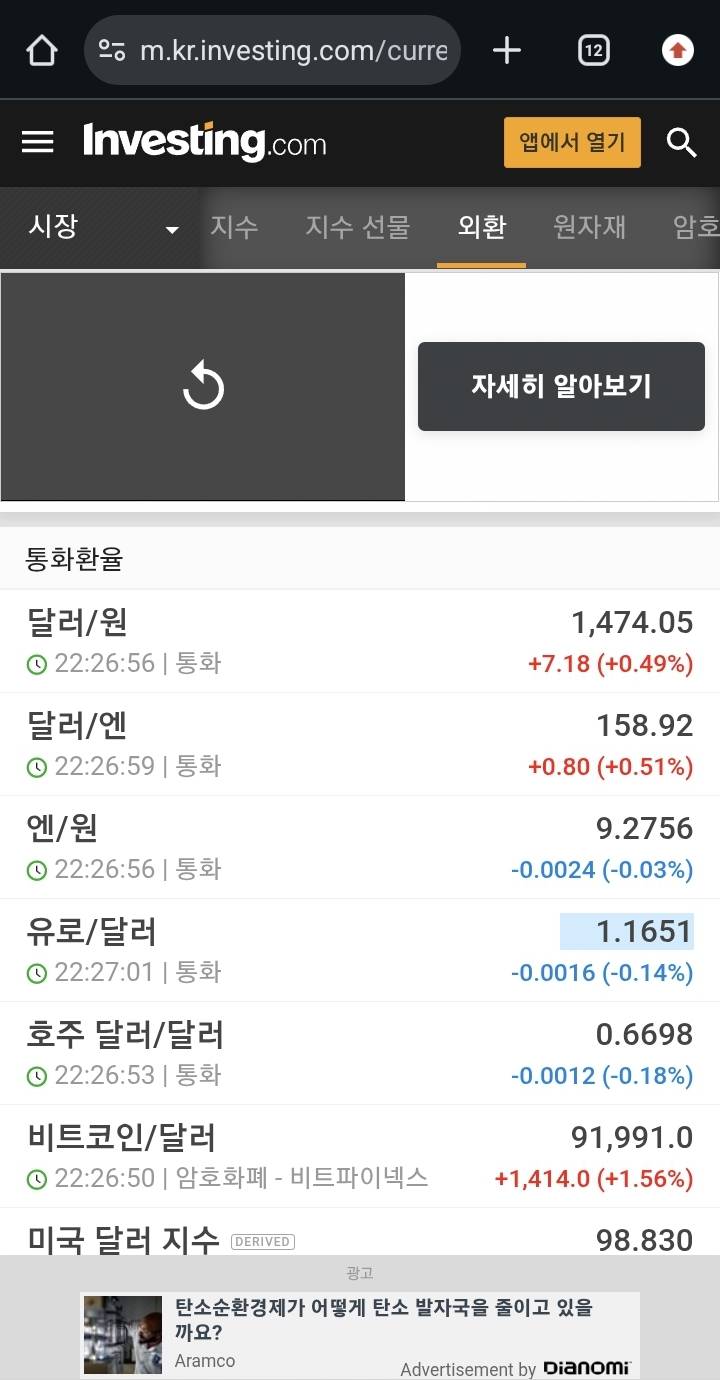Switch to the 원자재 tab
This screenshot has width=720, height=1380.
(589, 228)
